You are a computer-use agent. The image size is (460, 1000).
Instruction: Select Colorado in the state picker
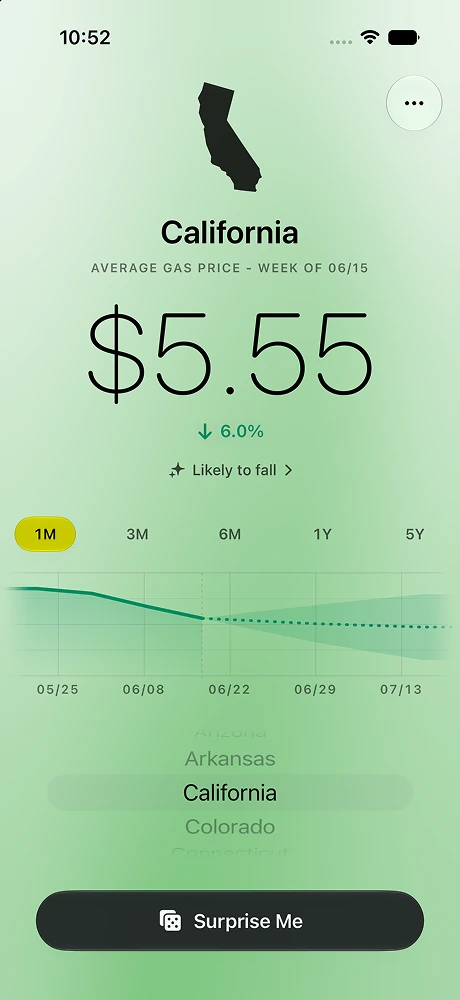pyautogui.click(x=230, y=827)
